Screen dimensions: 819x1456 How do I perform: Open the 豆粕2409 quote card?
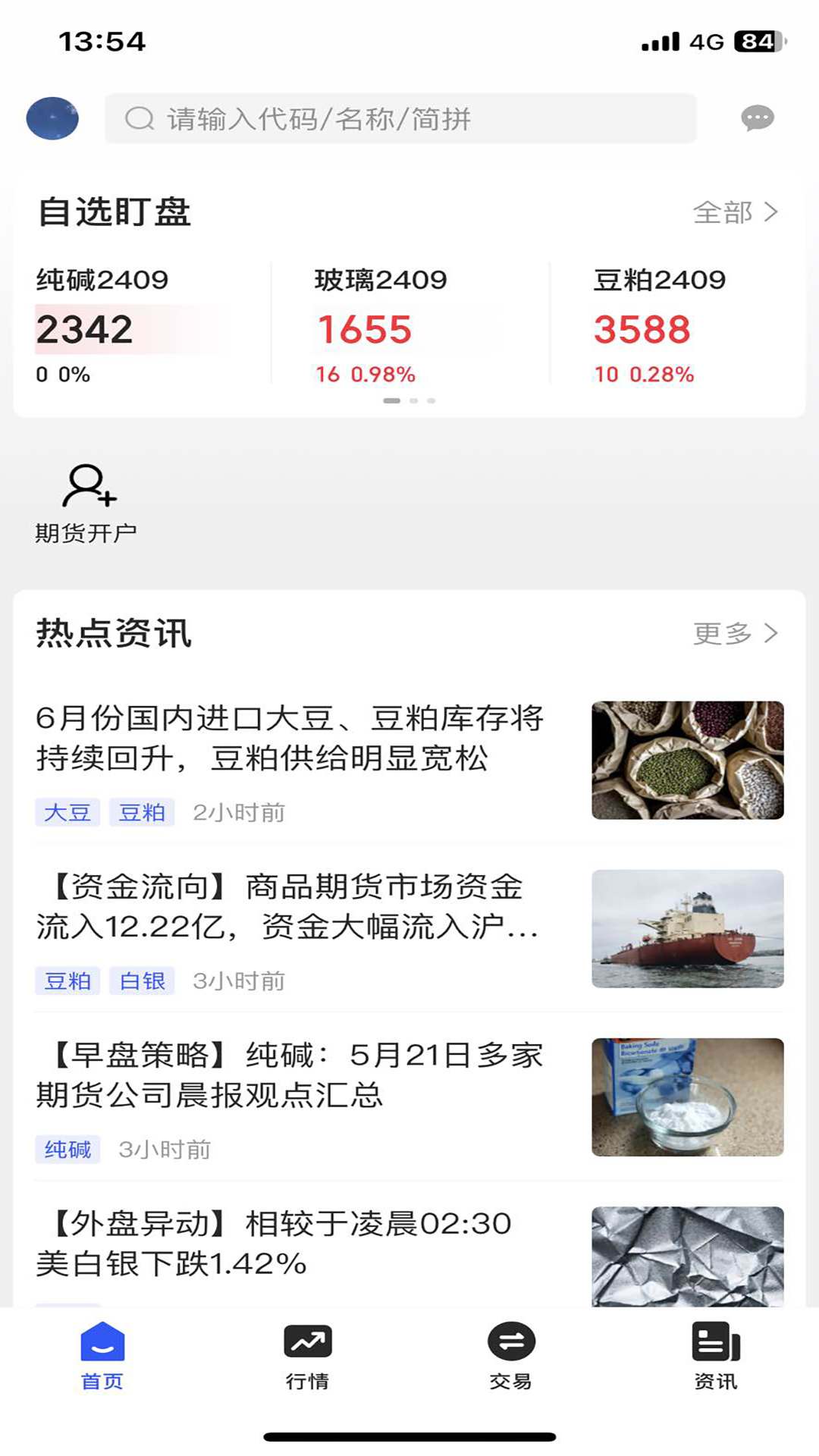click(675, 325)
